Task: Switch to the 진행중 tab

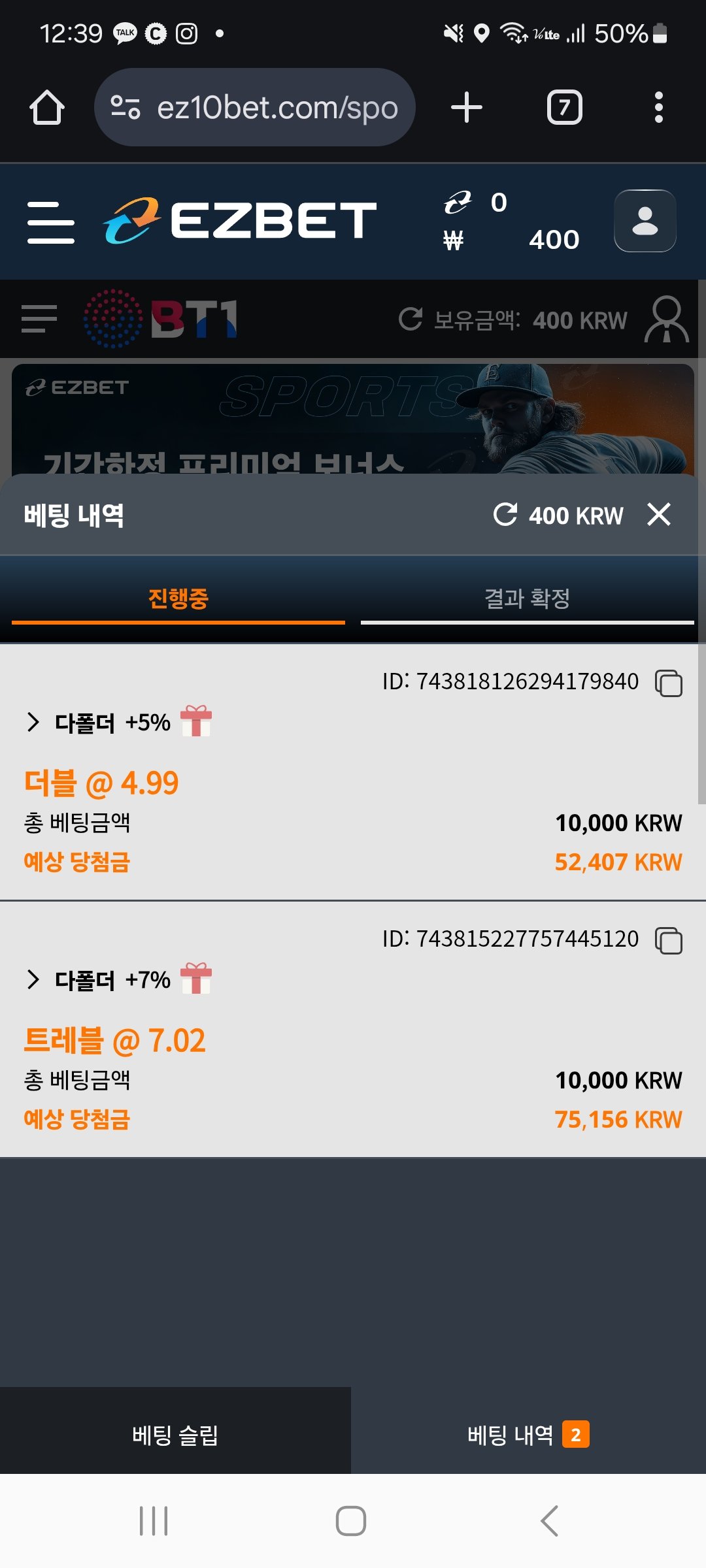Action: coord(178,598)
